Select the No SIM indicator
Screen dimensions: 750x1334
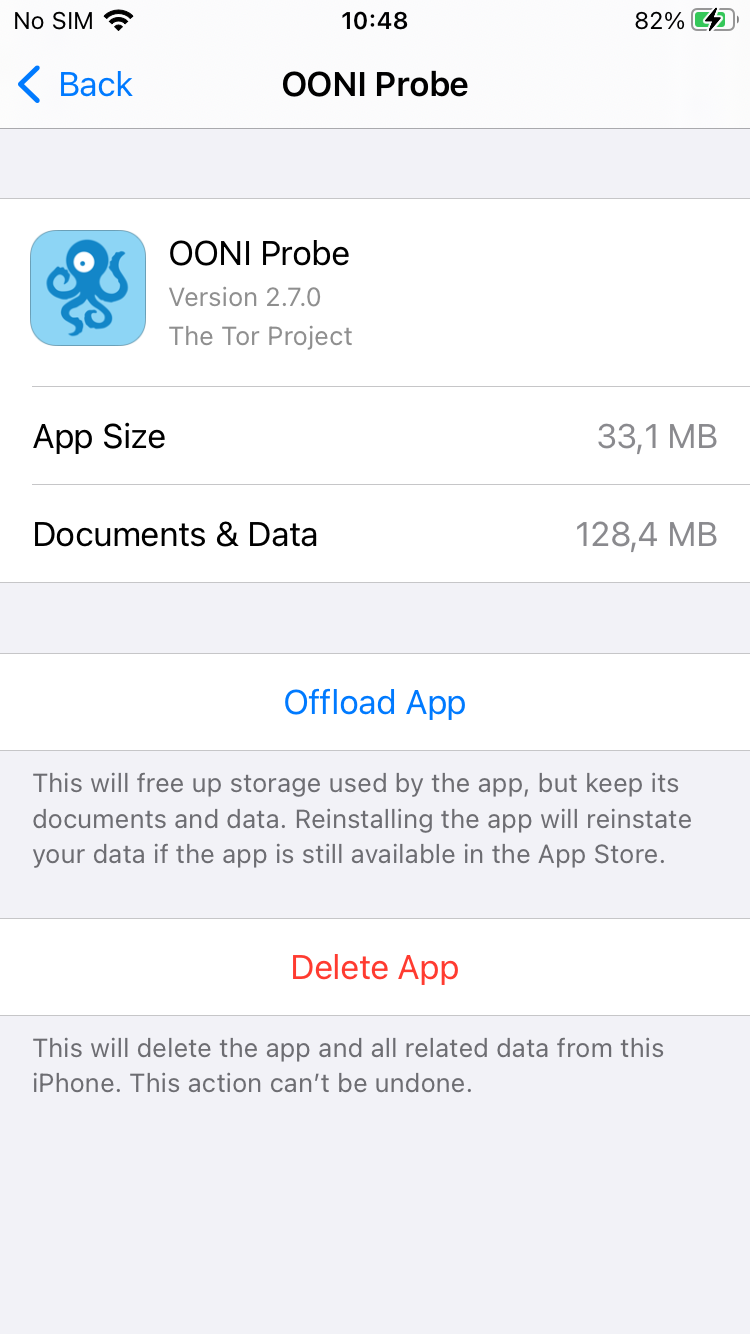click(52, 20)
